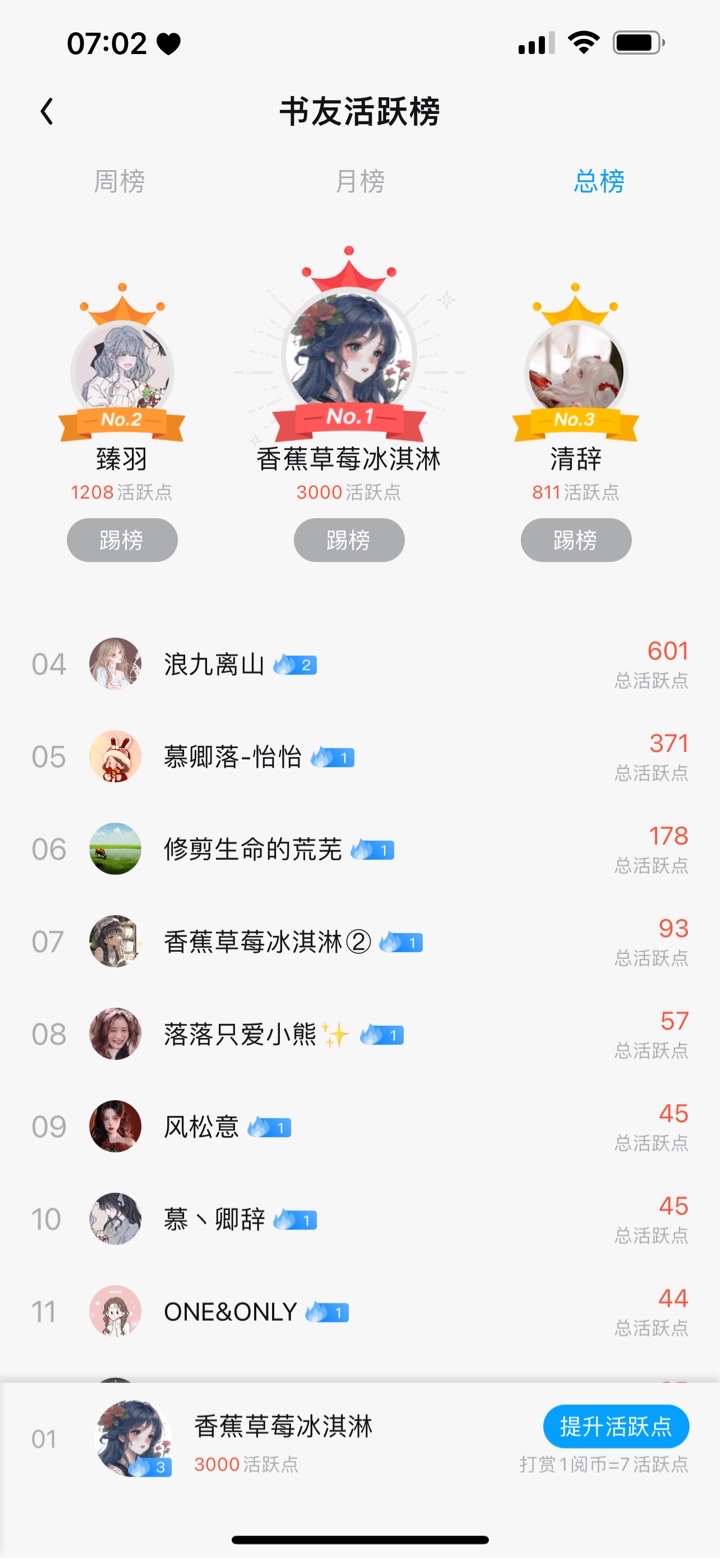The width and height of the screenshot is (720, 1558).
Task: Open 慕丶卿辞 row ranked 10
Action: pyautogui.click(x=360, y=1219)
